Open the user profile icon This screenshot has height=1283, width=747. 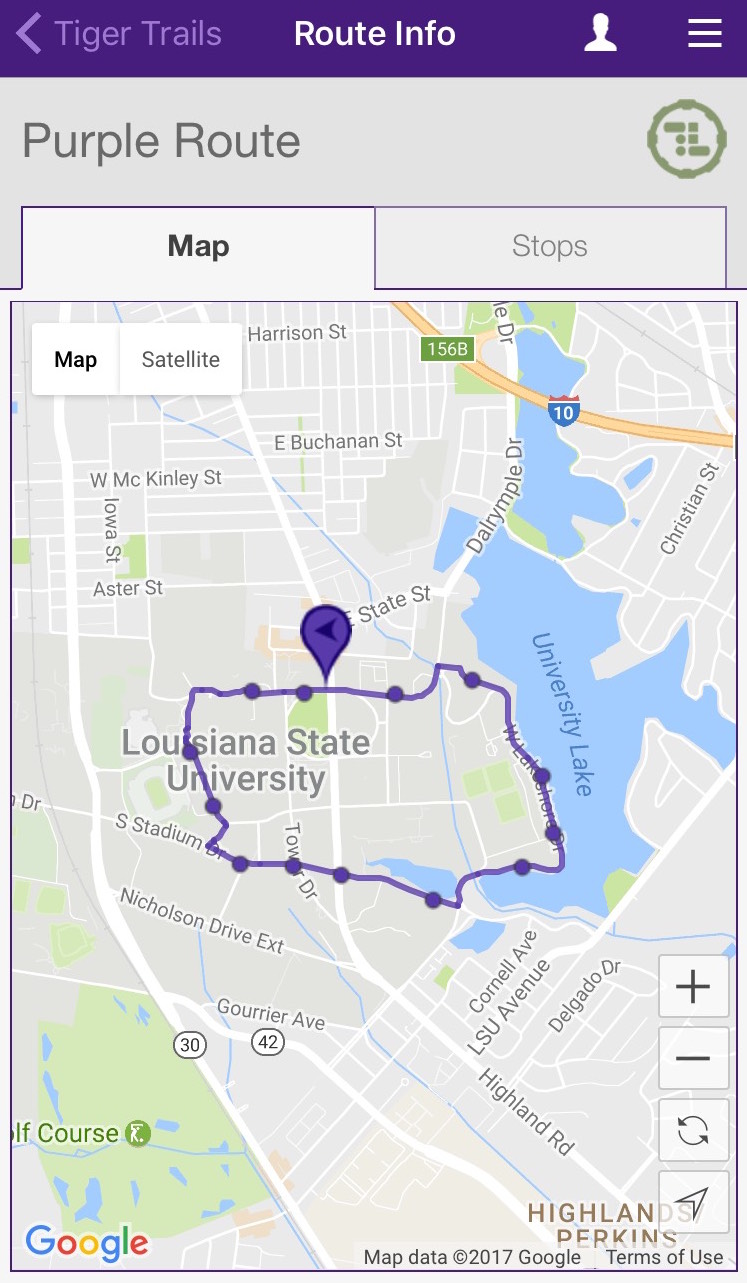pos(600,34)
